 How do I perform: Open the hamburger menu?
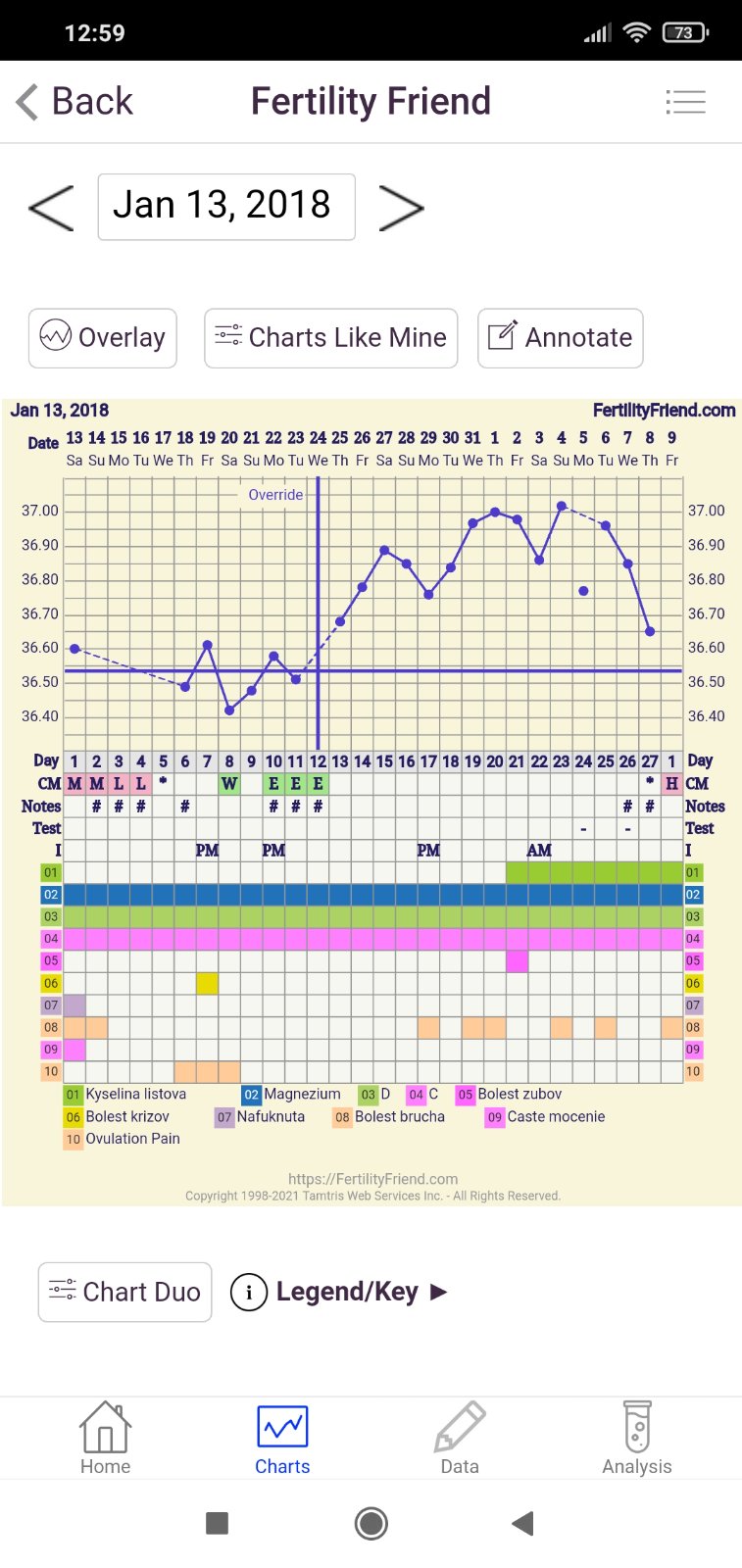[685, 102]
